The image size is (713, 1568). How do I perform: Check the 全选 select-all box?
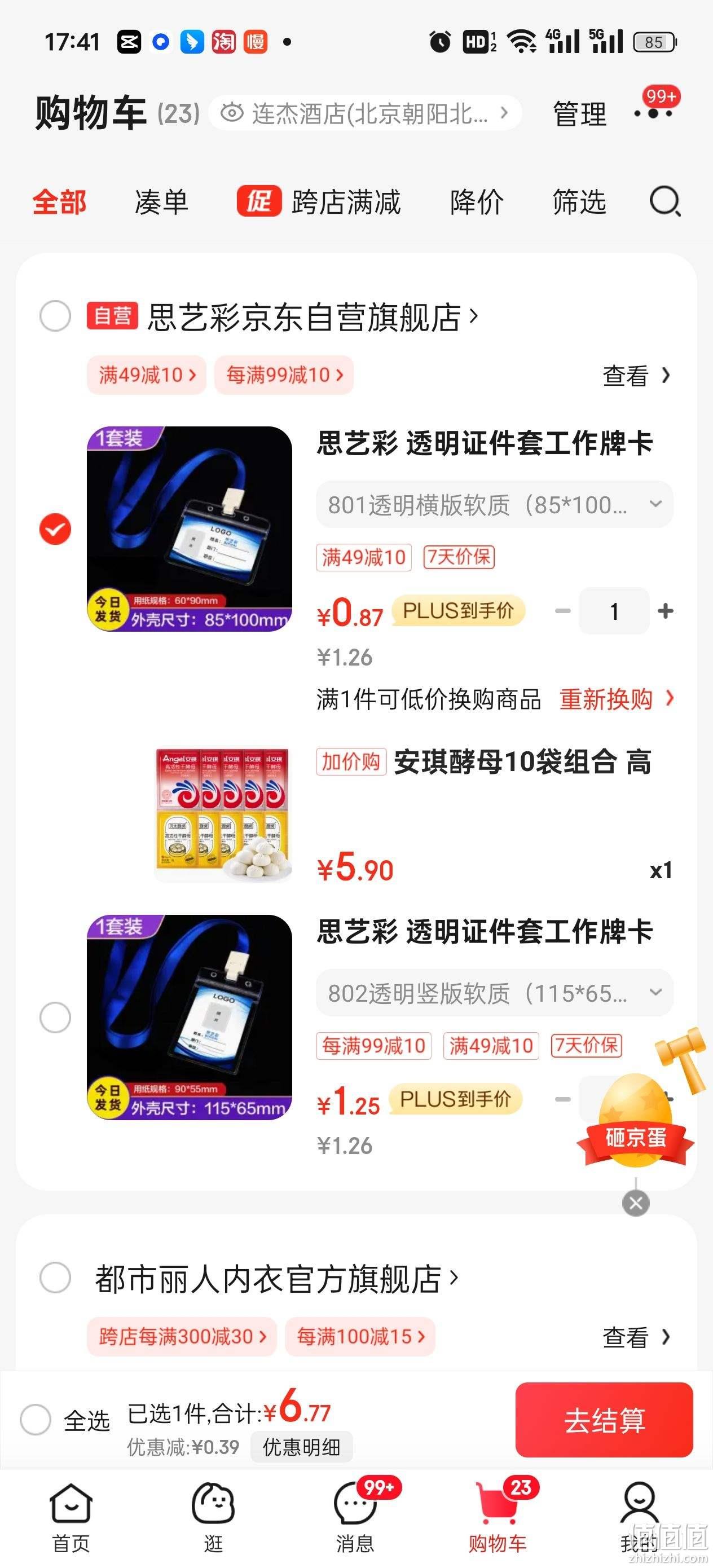[x=36, y=1420]
